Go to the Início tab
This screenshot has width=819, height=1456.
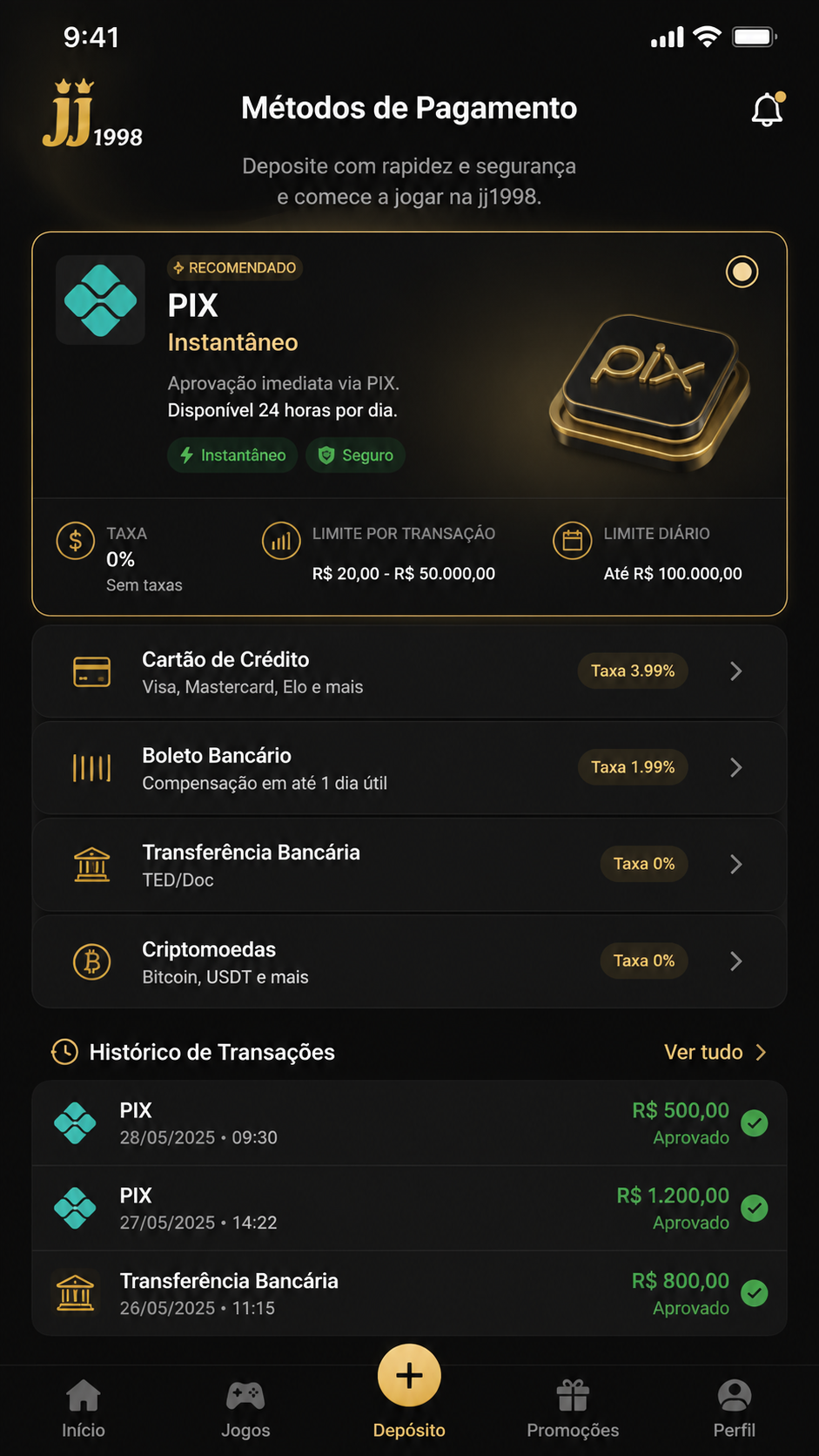click(84, 1409)
